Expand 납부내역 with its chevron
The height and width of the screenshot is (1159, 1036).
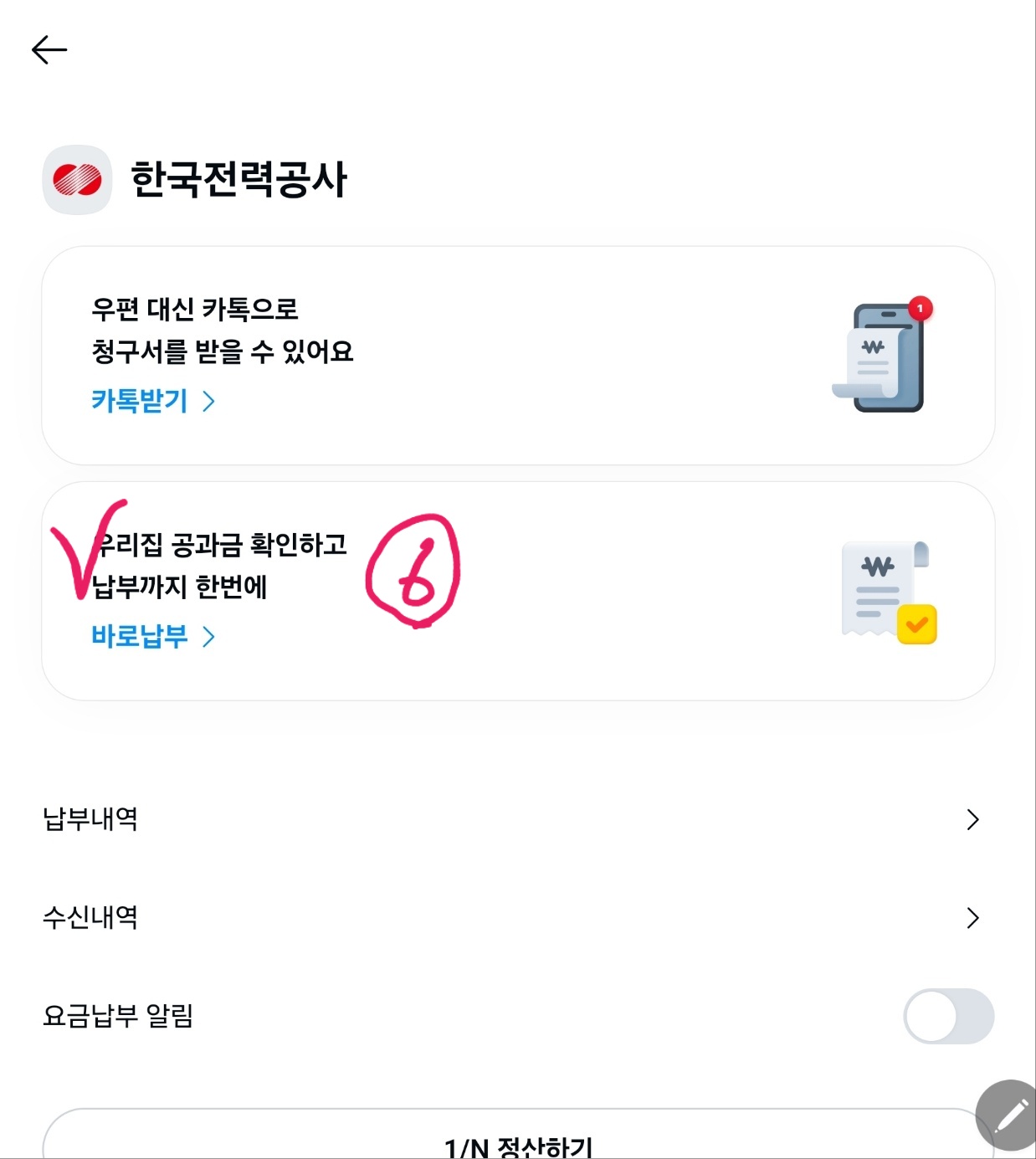point(972,820)
